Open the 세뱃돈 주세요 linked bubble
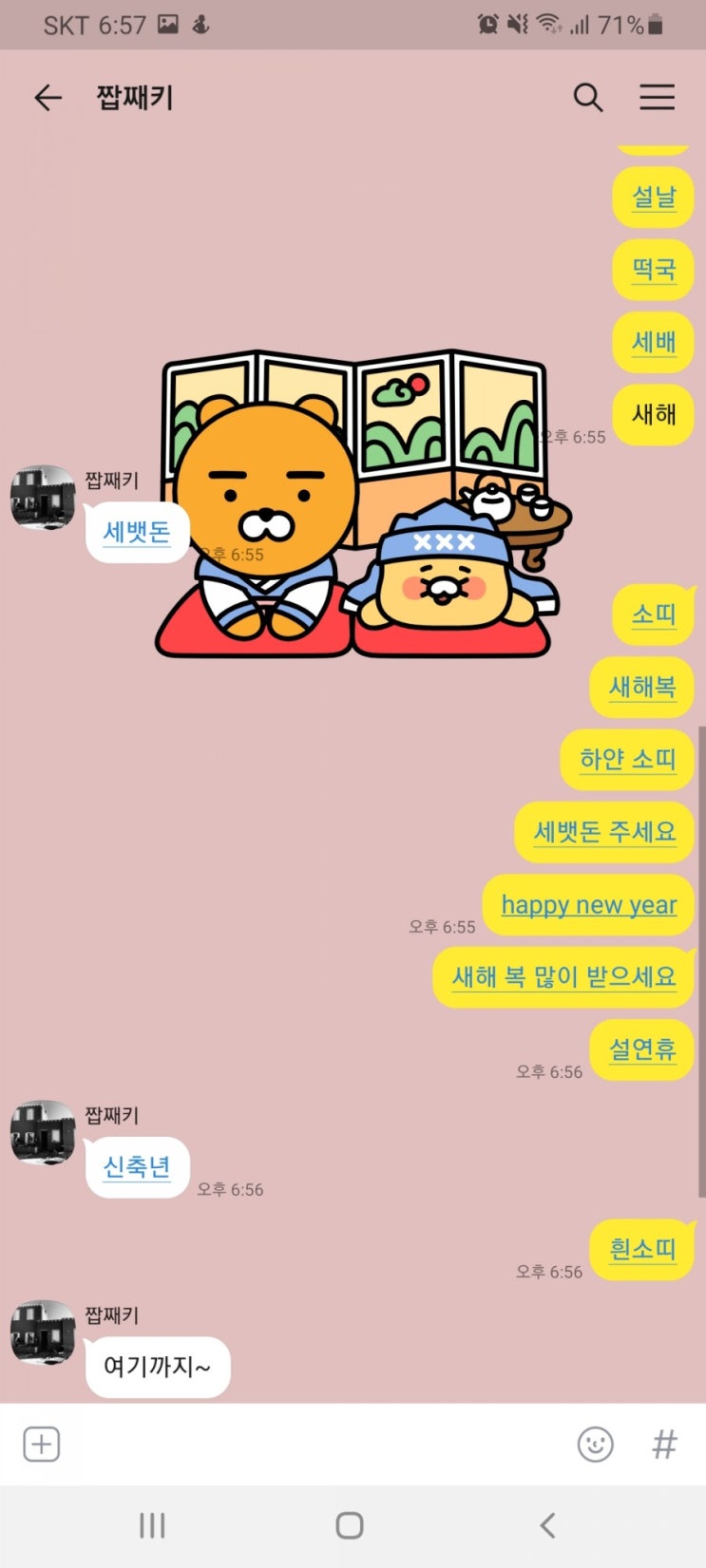Viewport: 706px width, 1568px height. click(x=602, y=832)
